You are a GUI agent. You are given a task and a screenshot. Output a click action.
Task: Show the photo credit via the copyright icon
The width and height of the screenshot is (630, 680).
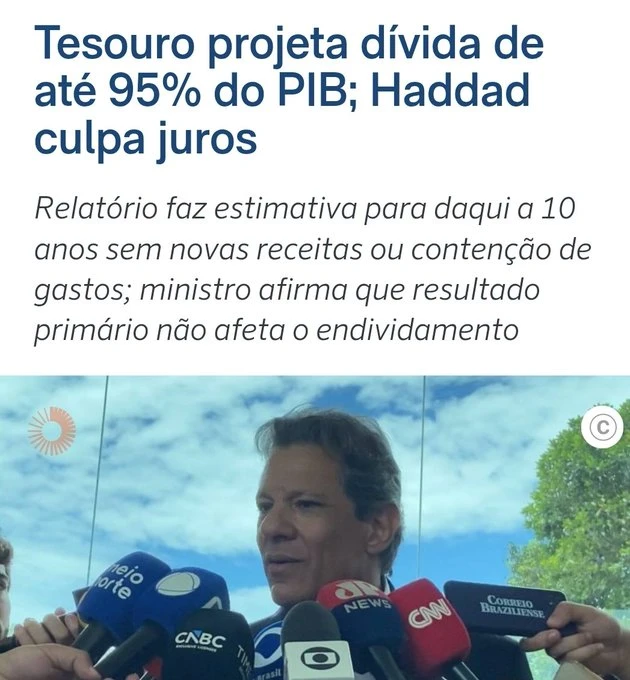[601, 428]
